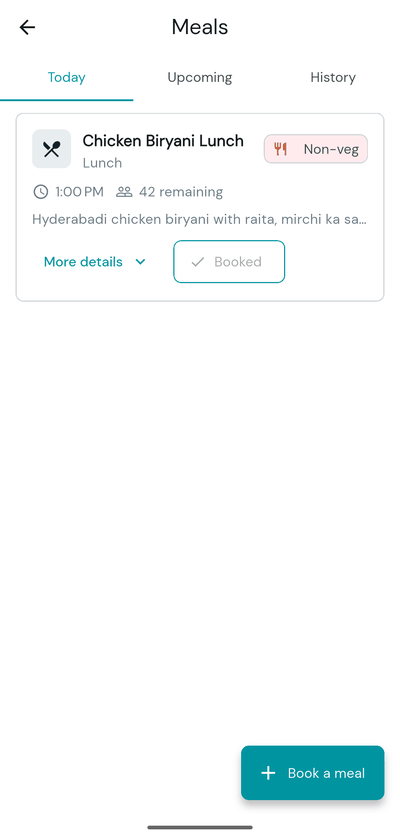Go back using the arrow icon
The image size is (400, 839).
(x=27, y=27)
